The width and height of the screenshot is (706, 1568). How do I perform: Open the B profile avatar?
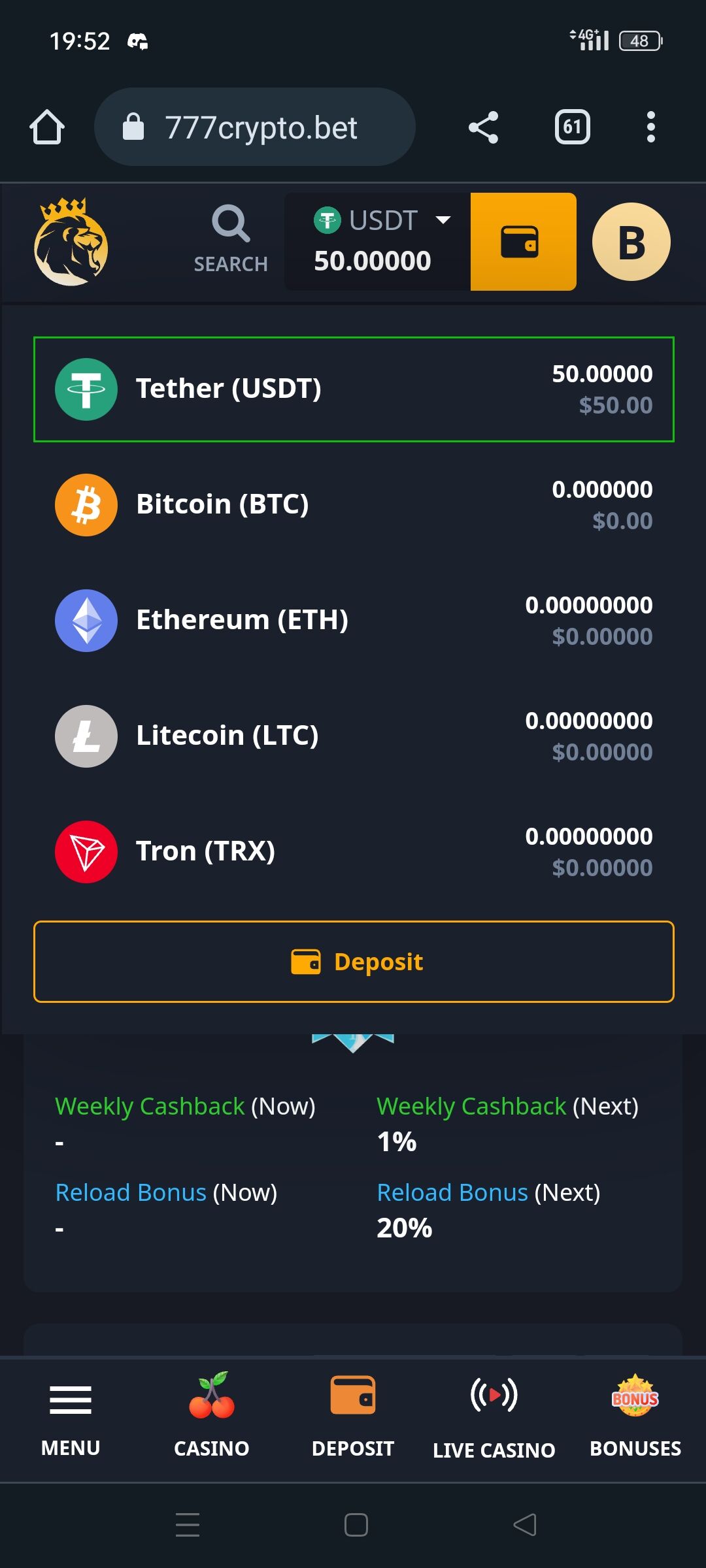[631, 242]
